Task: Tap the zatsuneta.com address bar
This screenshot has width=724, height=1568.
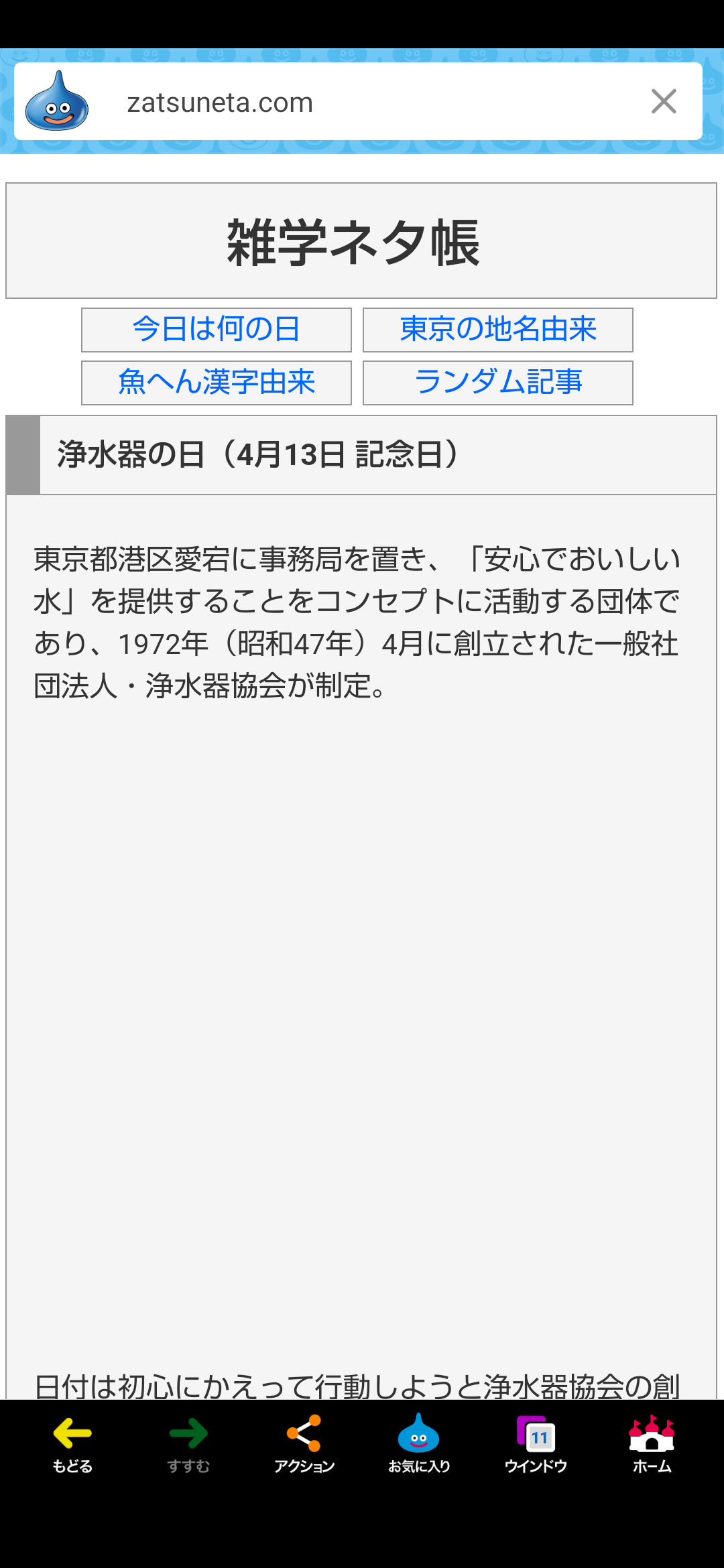Action: (x=358, y=102)
